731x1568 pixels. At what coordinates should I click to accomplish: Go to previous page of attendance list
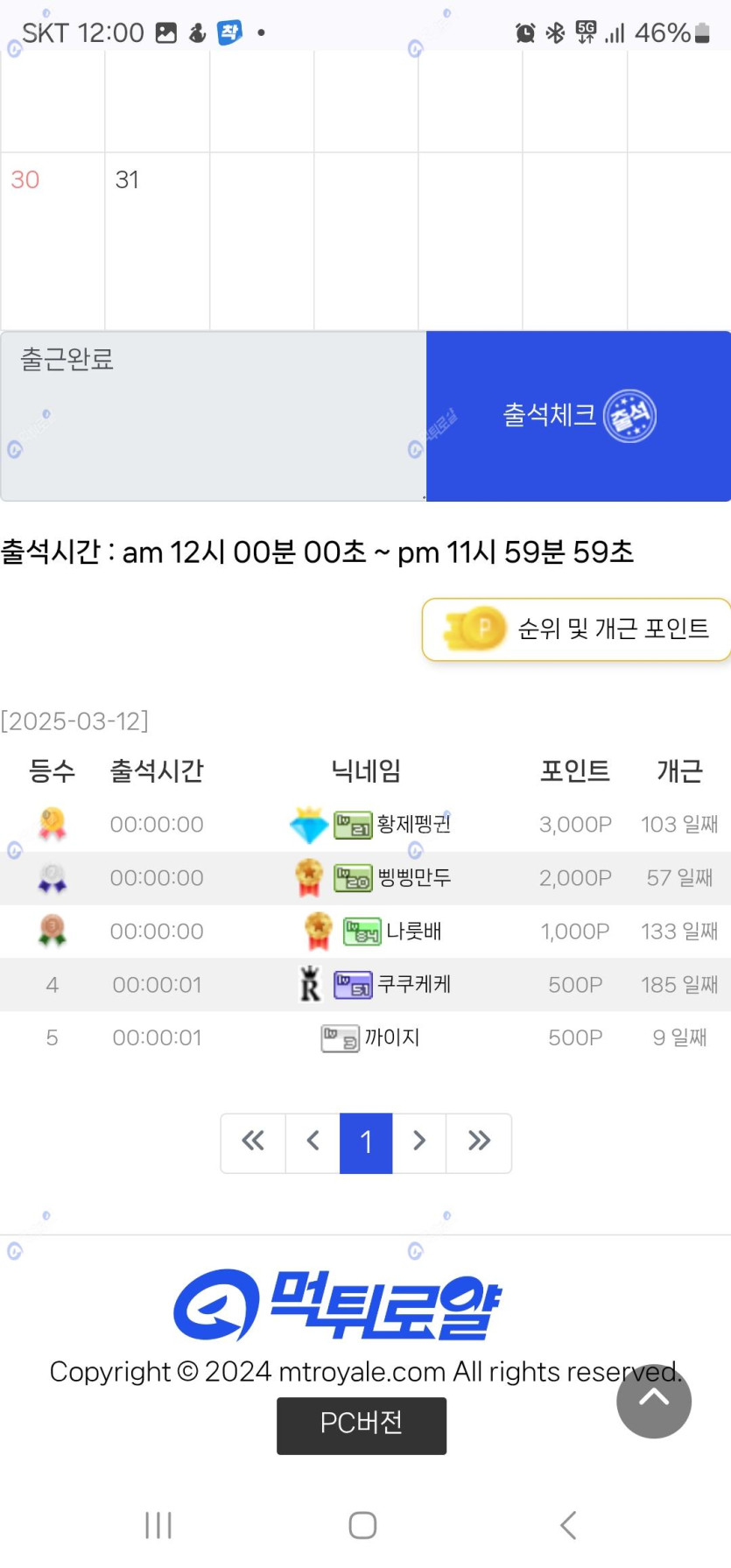coord(313,1141)
